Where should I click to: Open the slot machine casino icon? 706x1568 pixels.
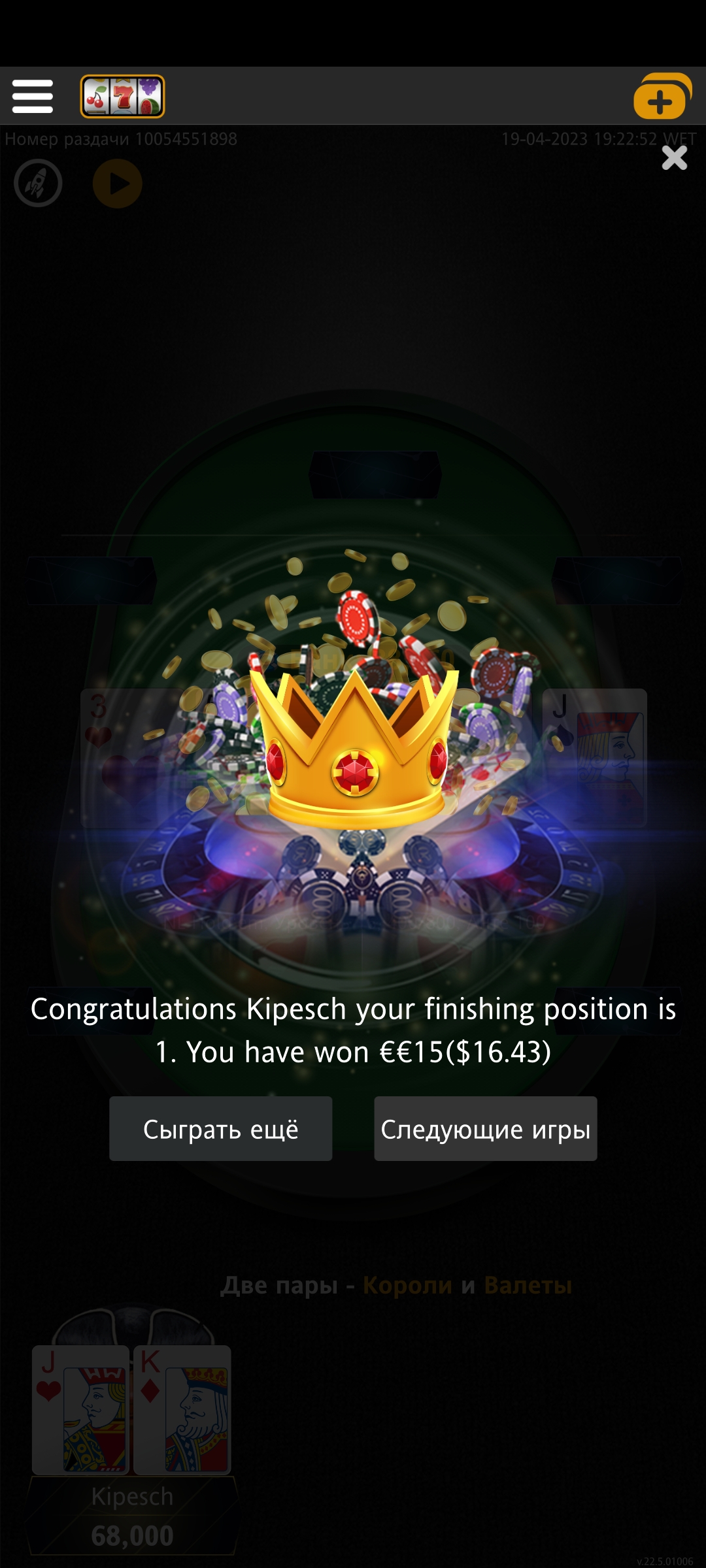click(122, 97)
